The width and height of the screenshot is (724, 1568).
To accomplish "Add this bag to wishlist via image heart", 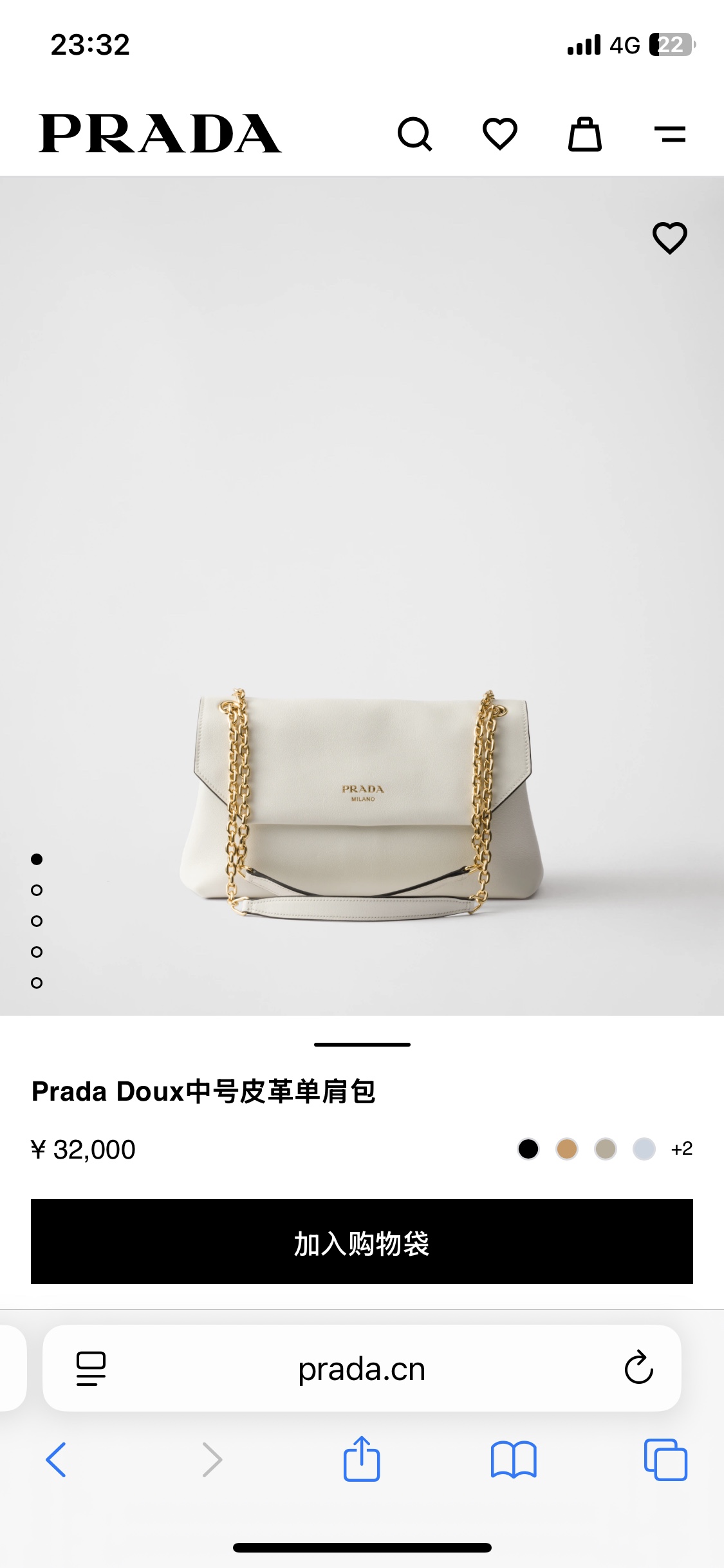I will 670,238.
